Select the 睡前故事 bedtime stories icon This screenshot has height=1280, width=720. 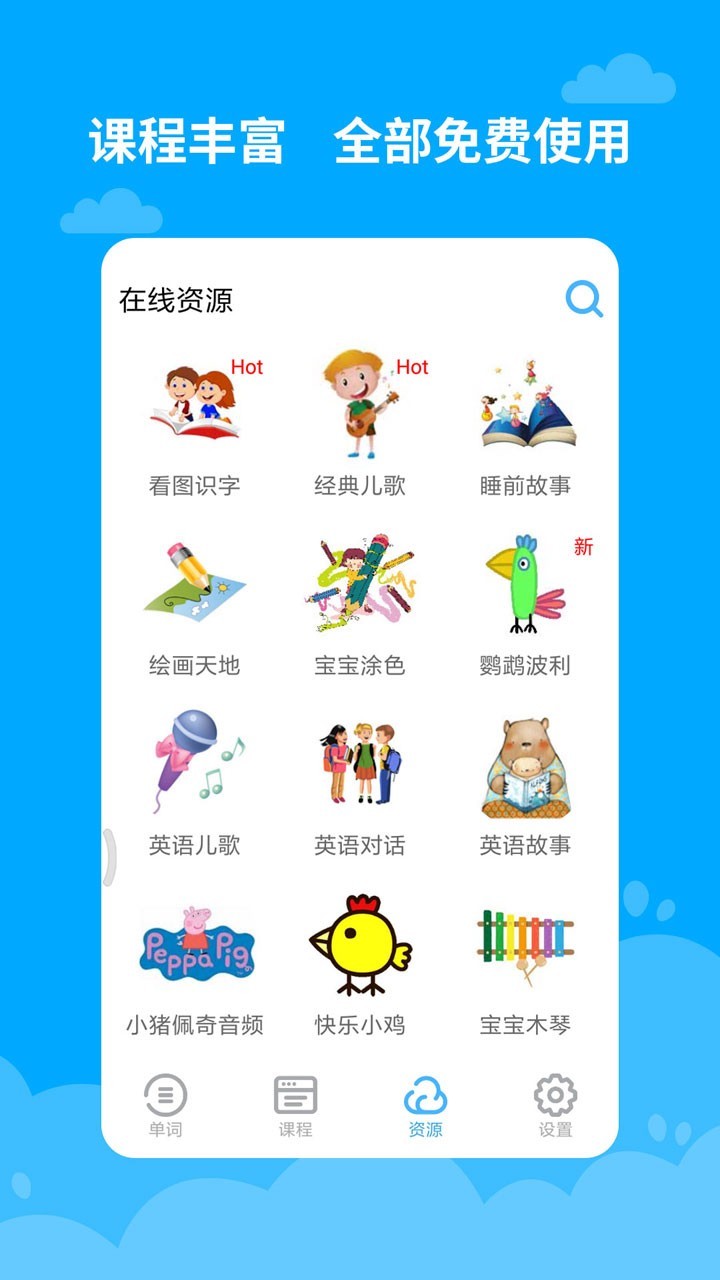(527, 405)
